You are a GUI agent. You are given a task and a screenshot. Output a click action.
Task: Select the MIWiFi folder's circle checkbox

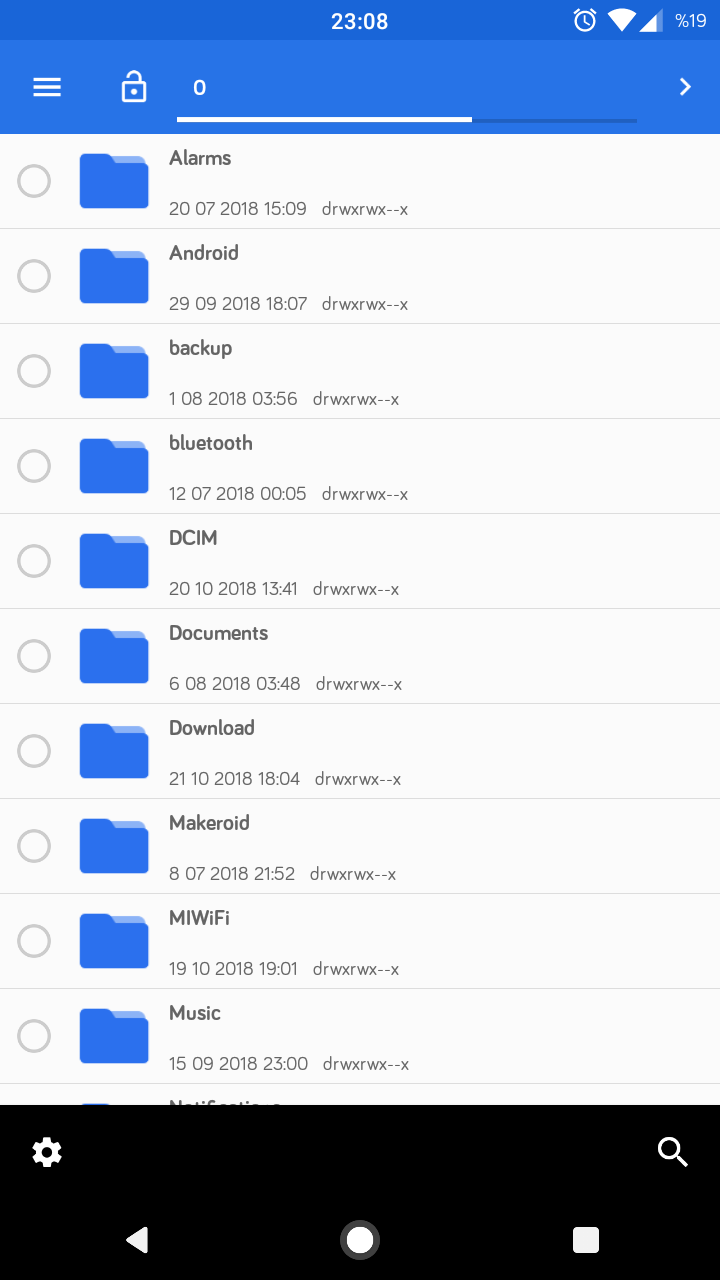[34, 941]
